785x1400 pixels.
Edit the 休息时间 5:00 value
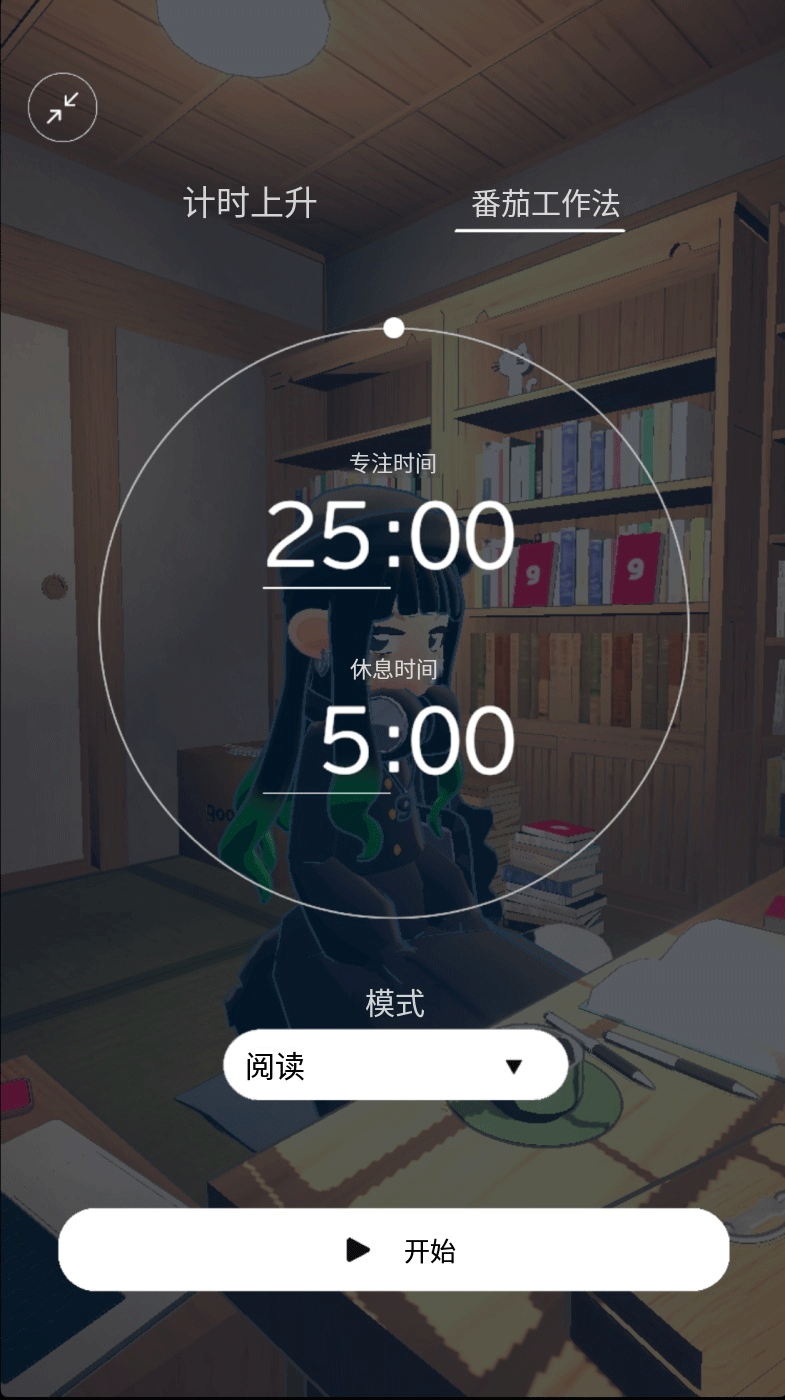point(416,741)
